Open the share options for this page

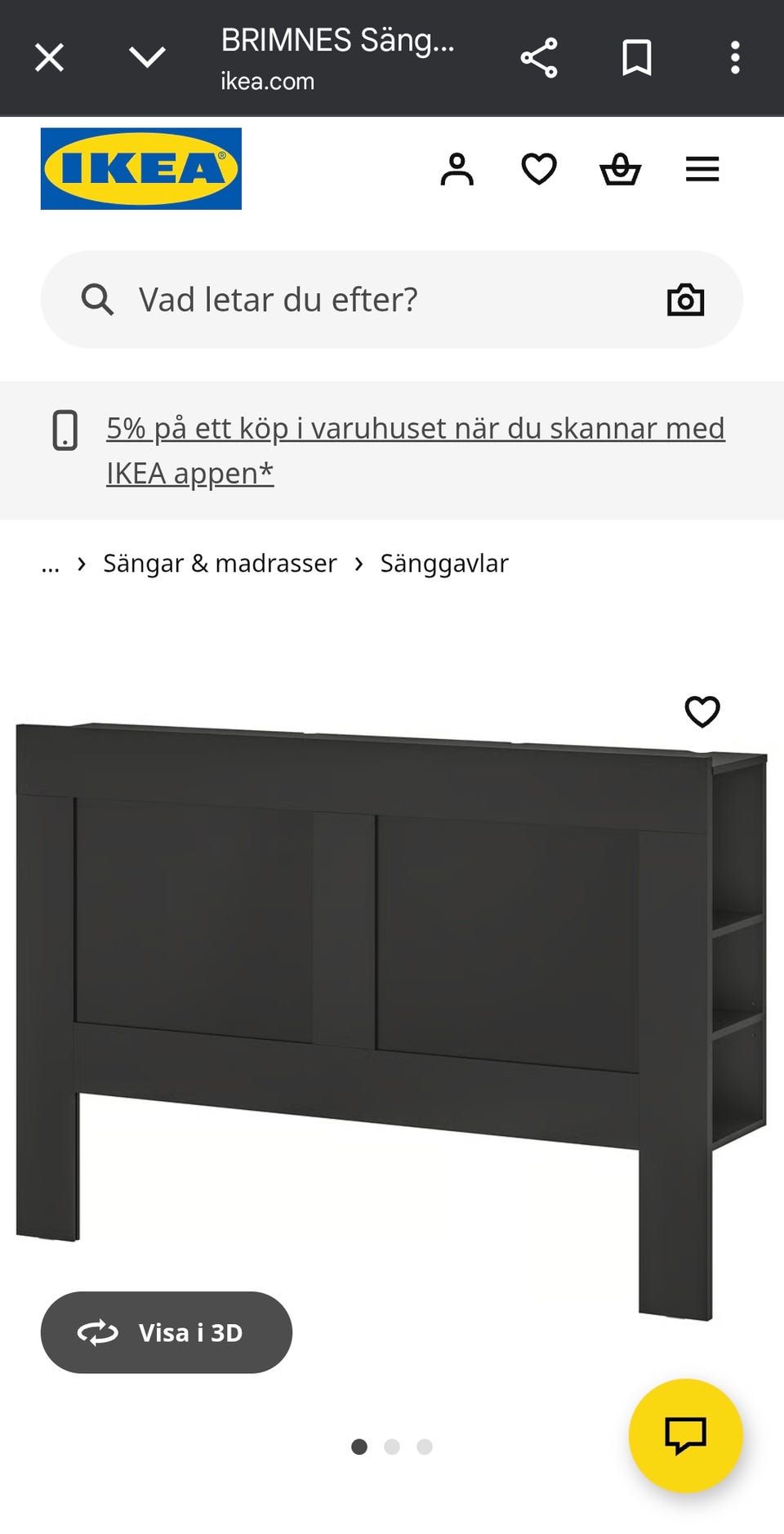pos(538,57)
